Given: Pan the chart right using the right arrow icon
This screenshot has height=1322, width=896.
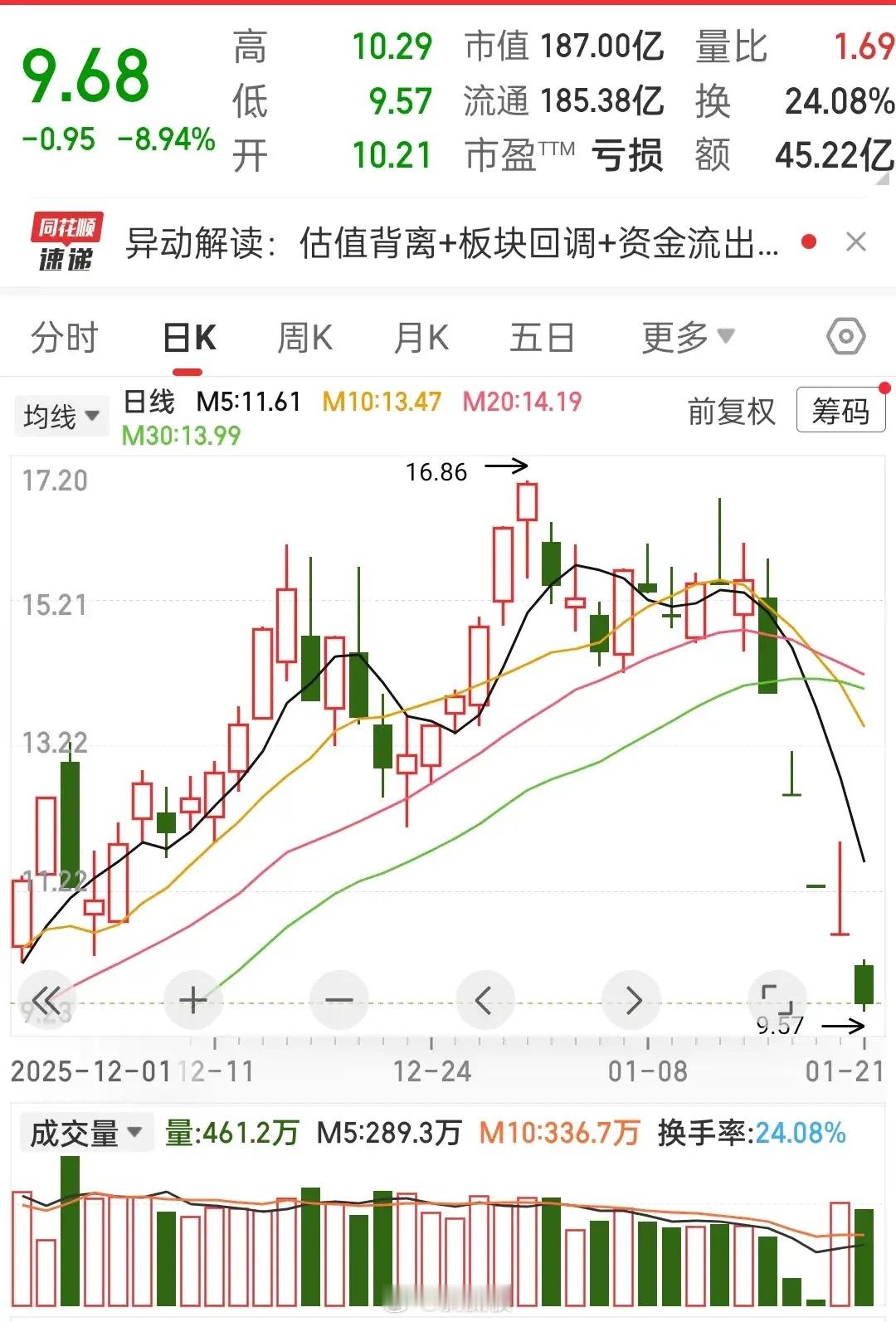Looking at the screenshot, I should coord(632,1000).
